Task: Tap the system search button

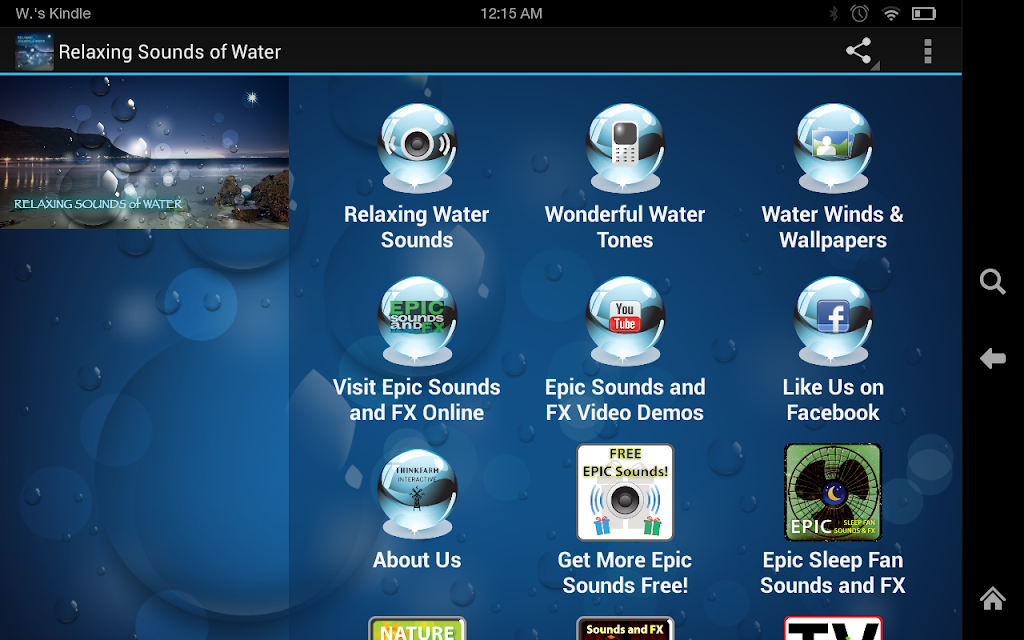Action: [993, 281]
